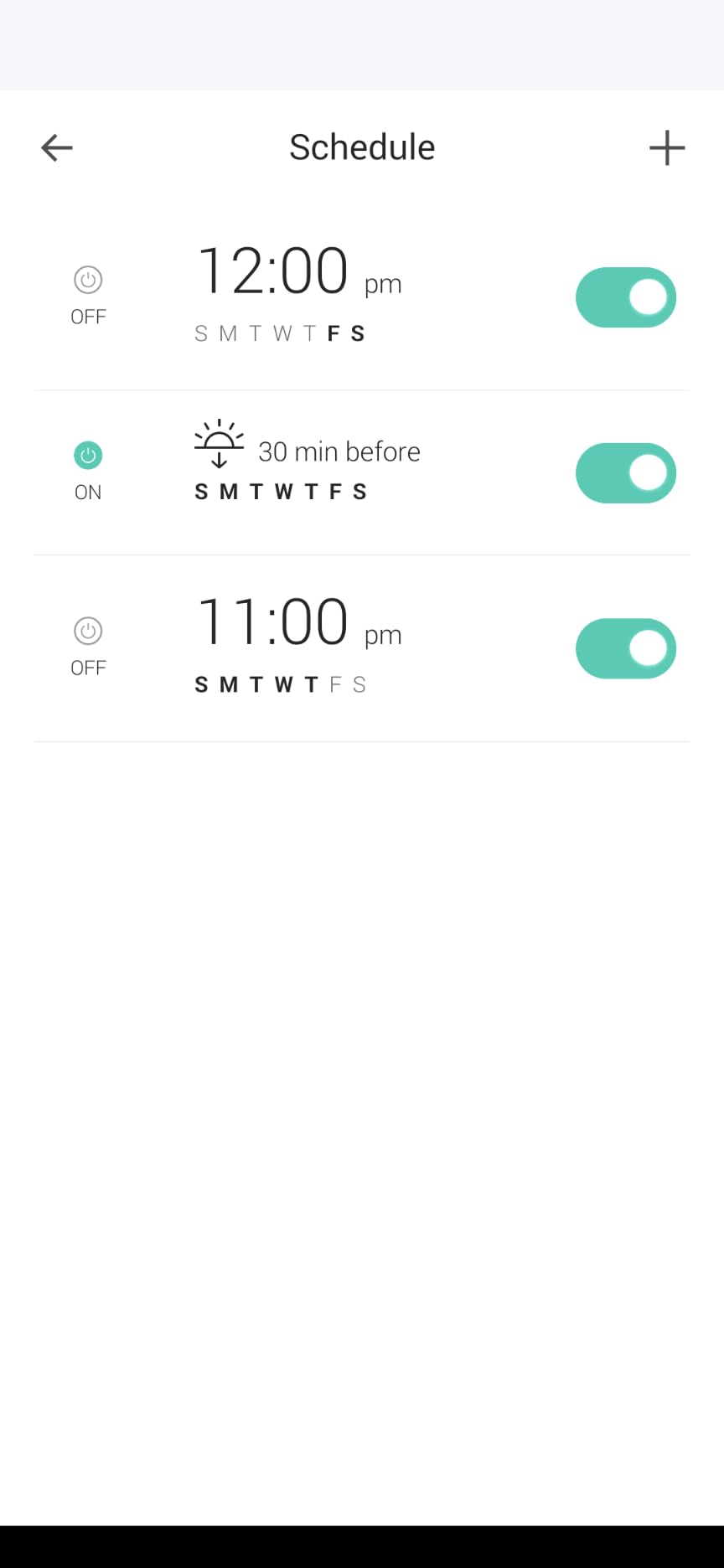This screenshot has height=1568, width=724.
Task: Turn off the 30 min before sunset schedule
Action: click(626, 473)
